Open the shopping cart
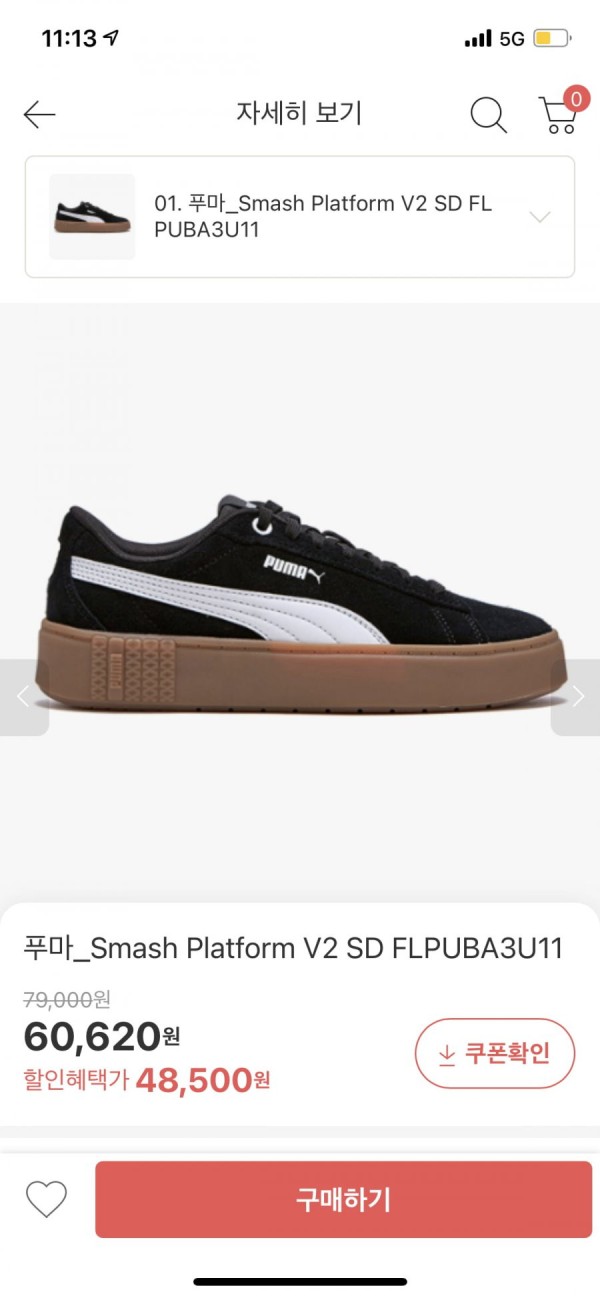Screen dimensions: 600x1298 tap(558, 115)
